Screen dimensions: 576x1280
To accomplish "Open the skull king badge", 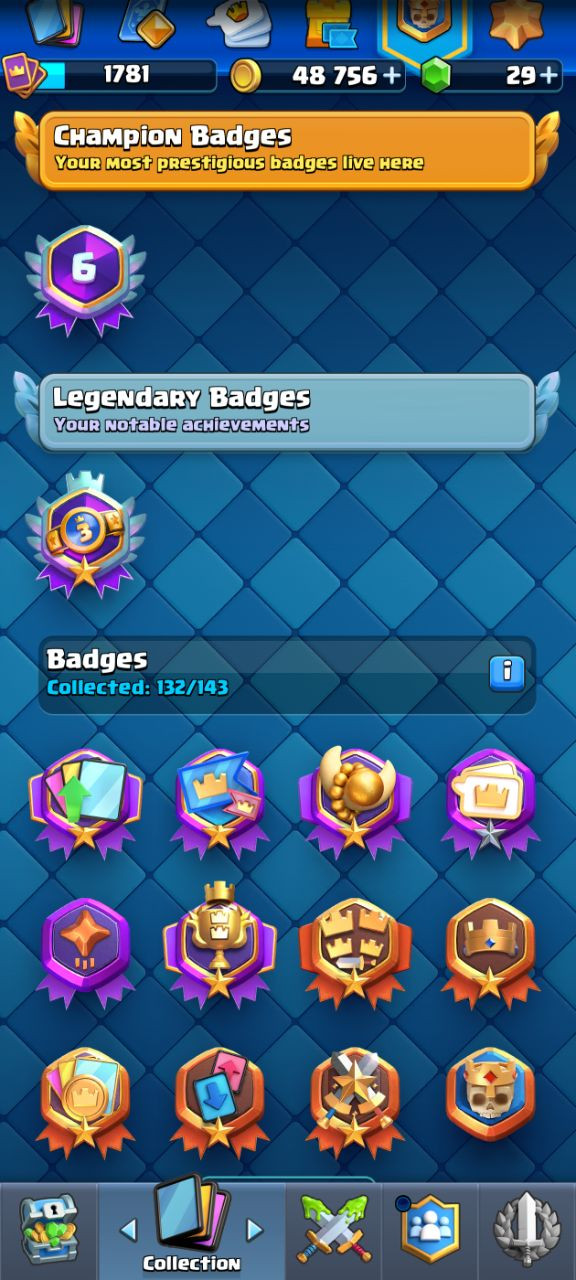I will [490, 1095].
